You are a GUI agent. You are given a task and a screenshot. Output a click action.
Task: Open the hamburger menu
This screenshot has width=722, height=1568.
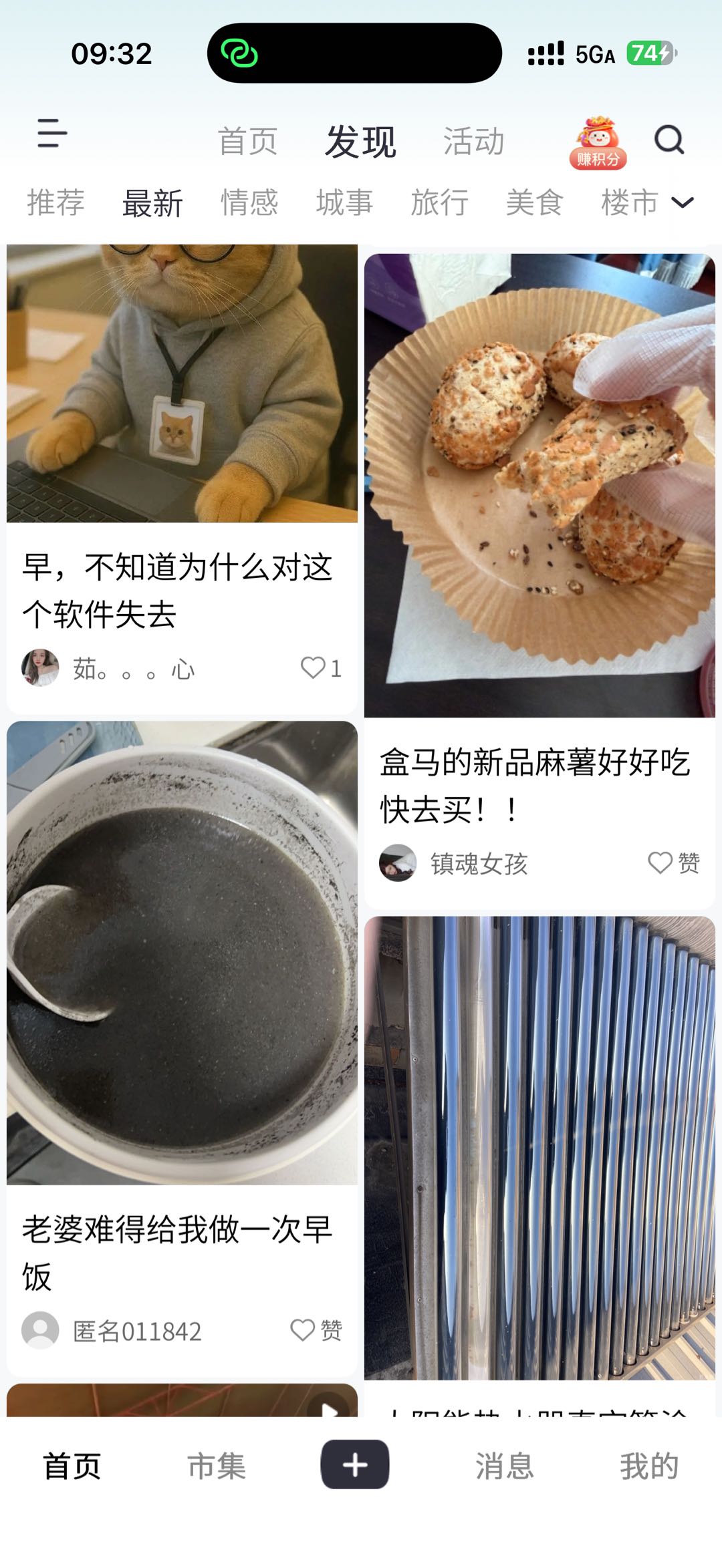tap(52, 133)
